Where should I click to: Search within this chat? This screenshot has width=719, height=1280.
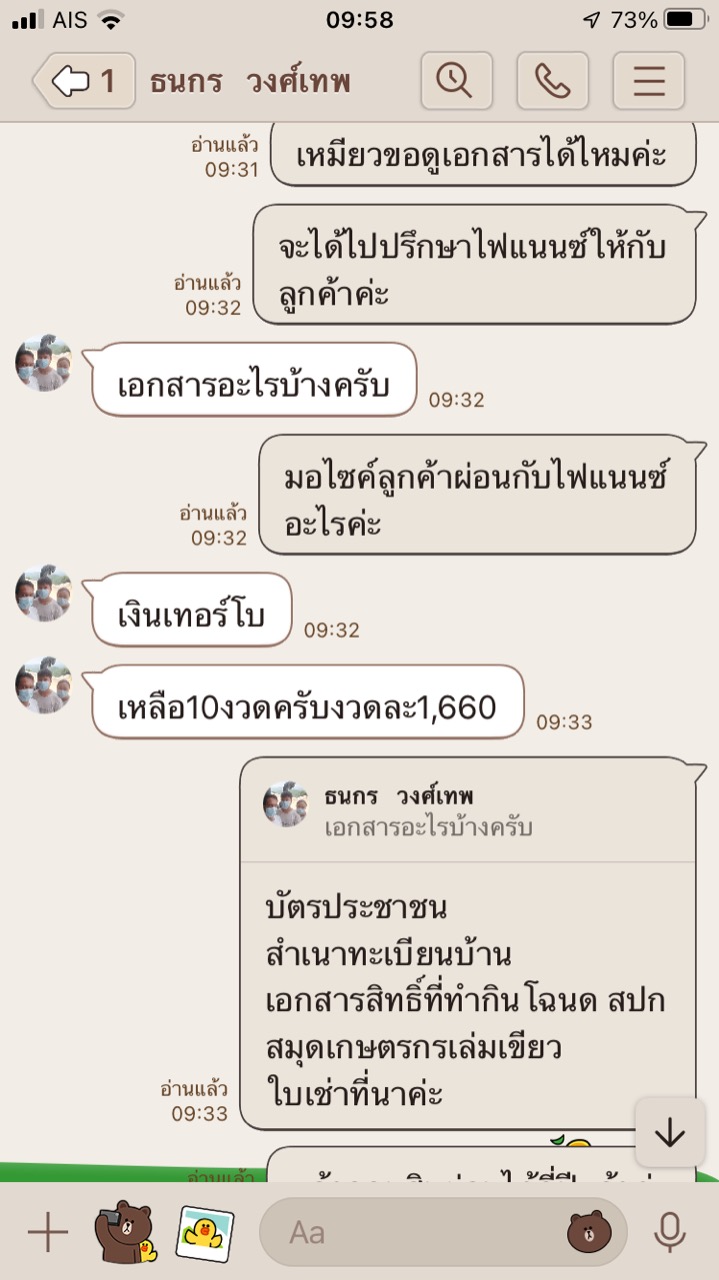pos(456,81)
